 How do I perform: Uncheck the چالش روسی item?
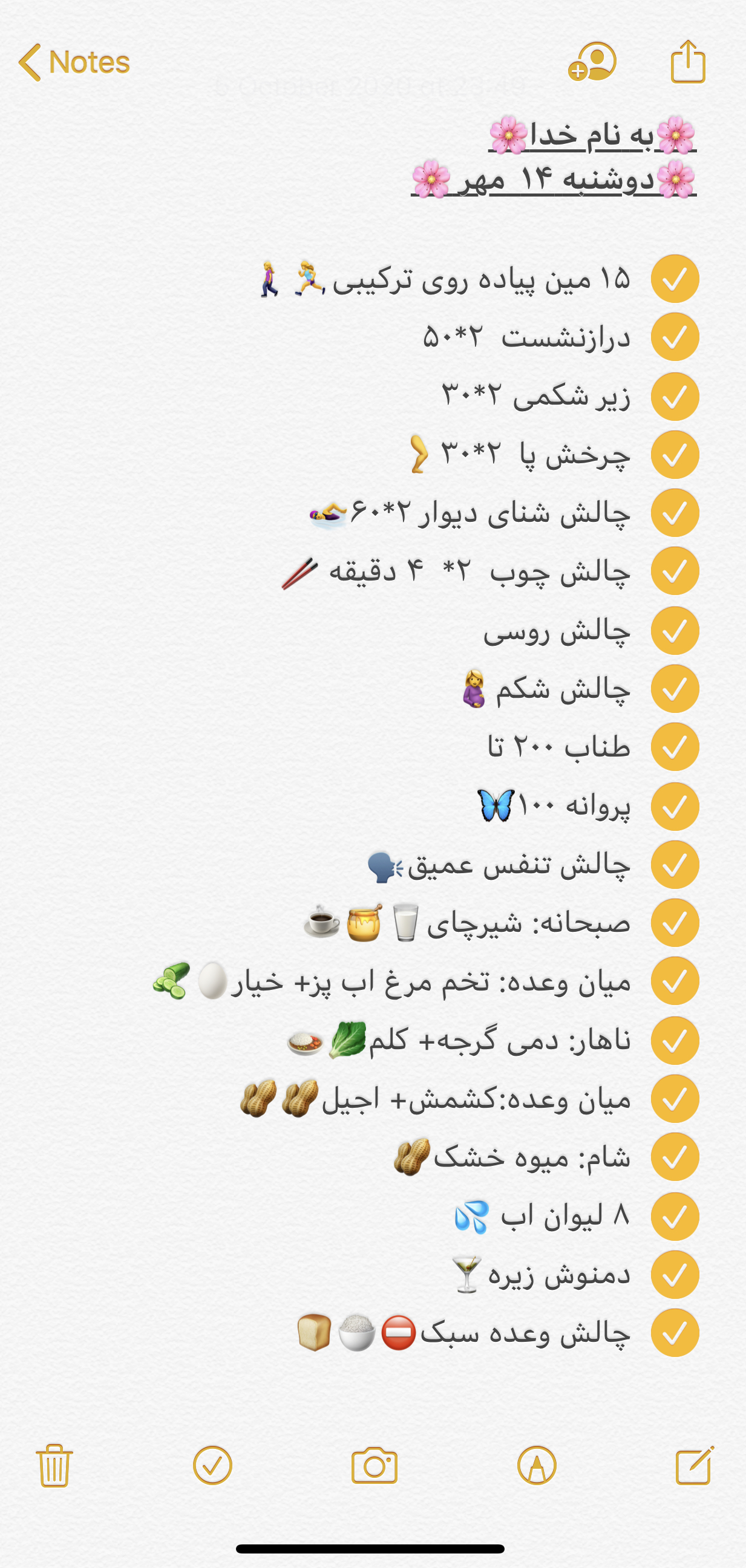[x=675, y=631]
